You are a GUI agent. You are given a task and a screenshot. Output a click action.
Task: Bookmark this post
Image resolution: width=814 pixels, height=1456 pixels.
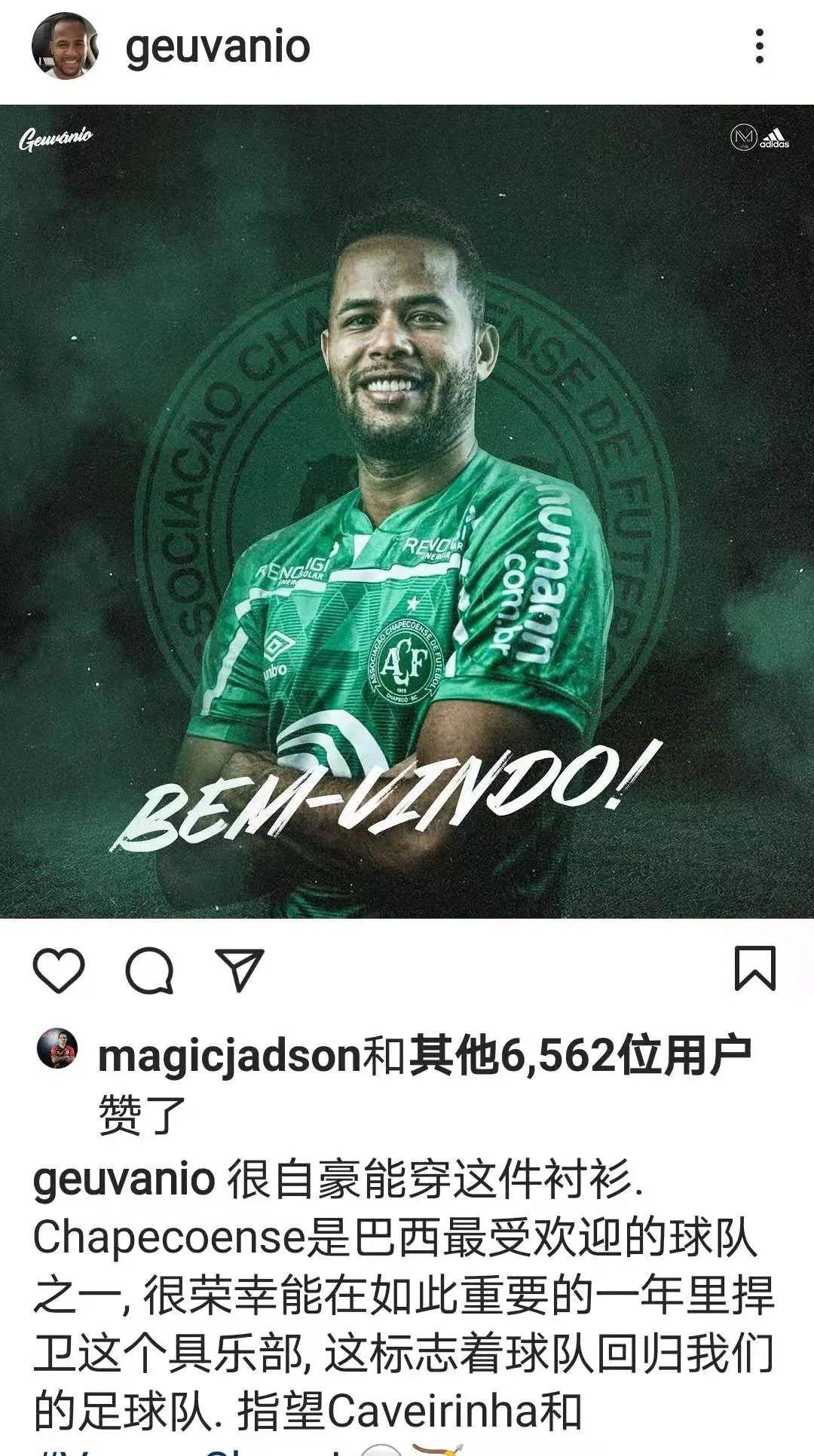click(754, 968)
